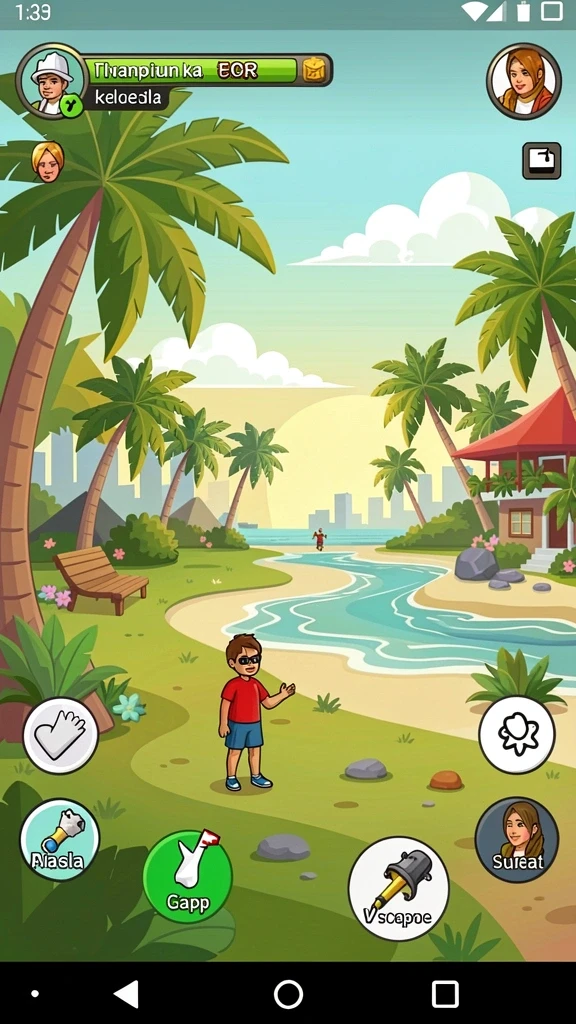This screenshot has width=576, height=1024.
Task: Tap the round splat icon button
Action: [517, 734]
